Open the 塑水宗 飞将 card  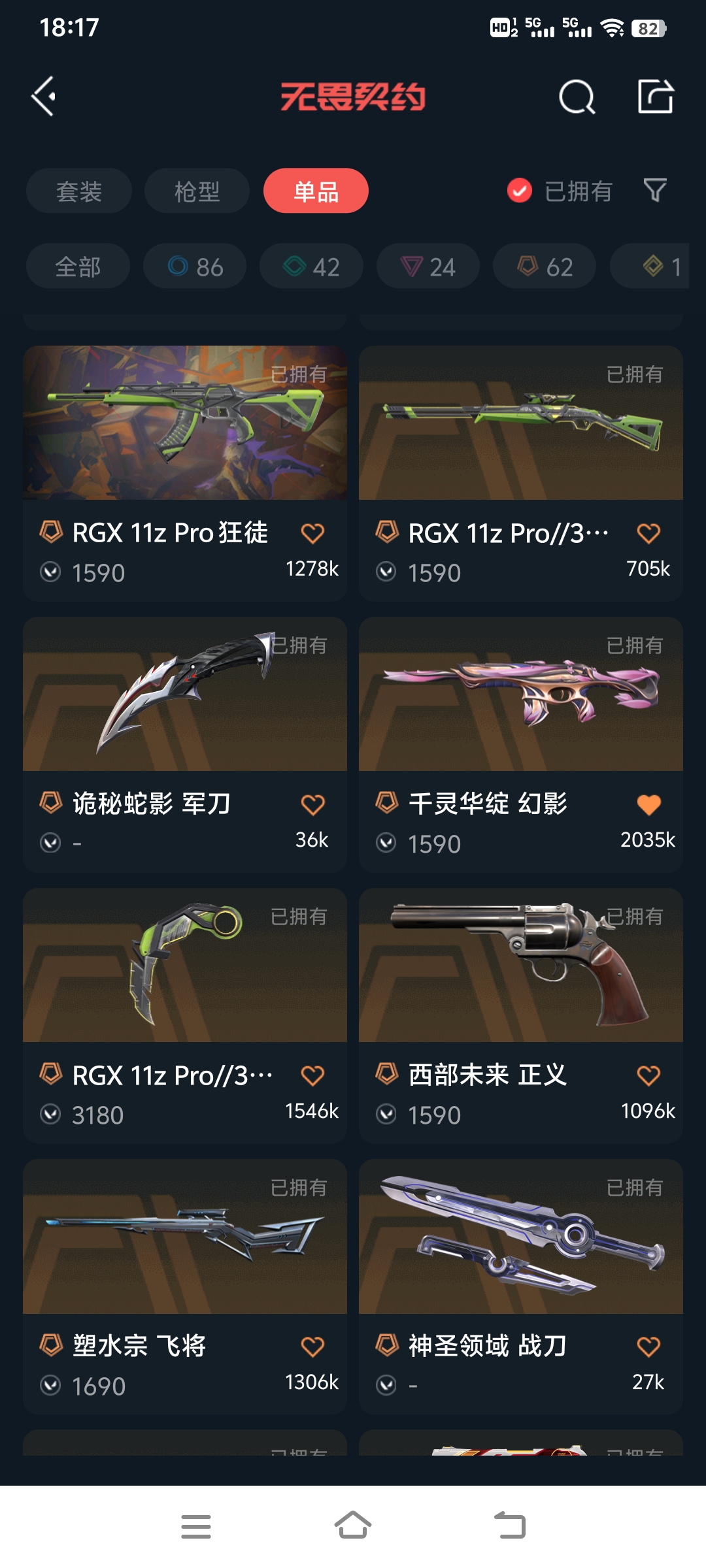pyautogui.click(x=185, y=1287)
